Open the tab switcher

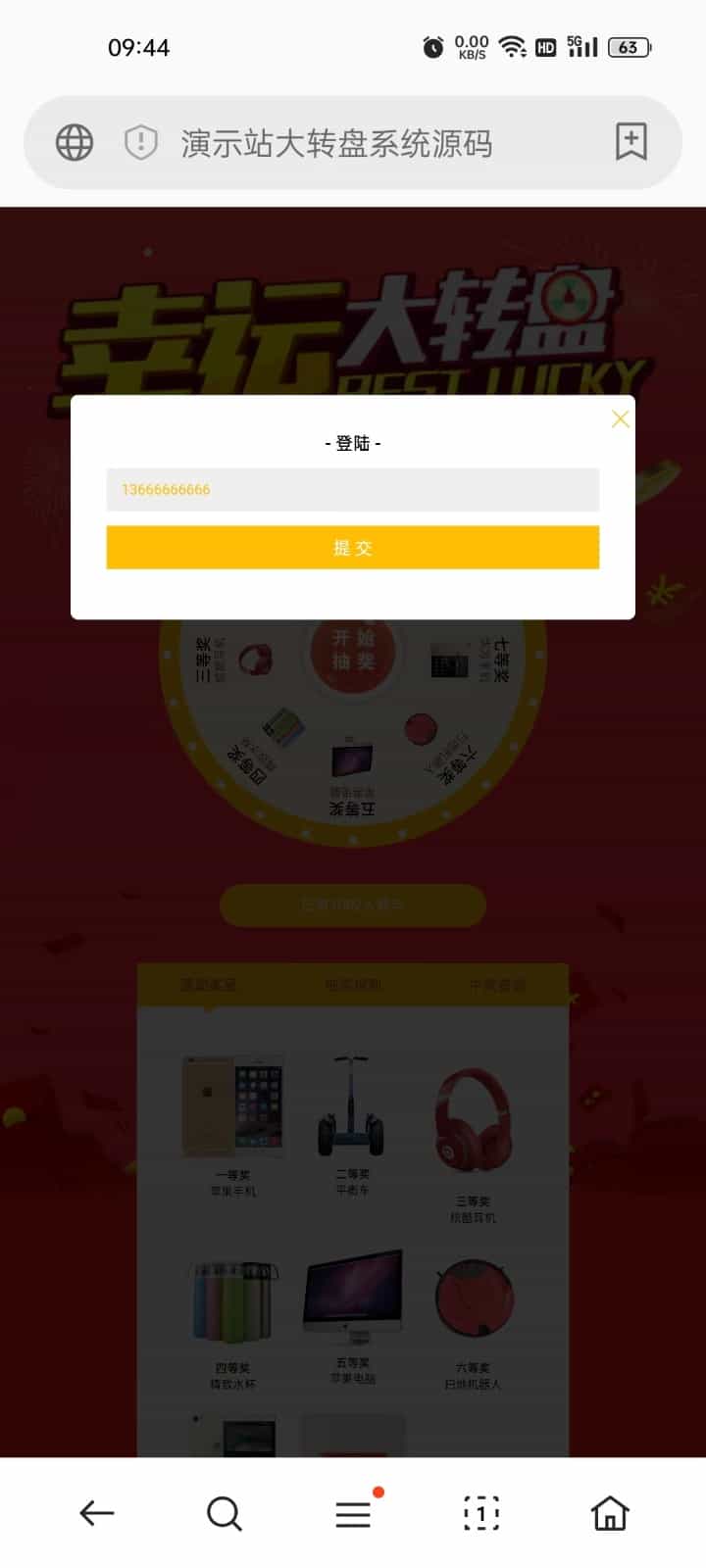[480, 1513]
